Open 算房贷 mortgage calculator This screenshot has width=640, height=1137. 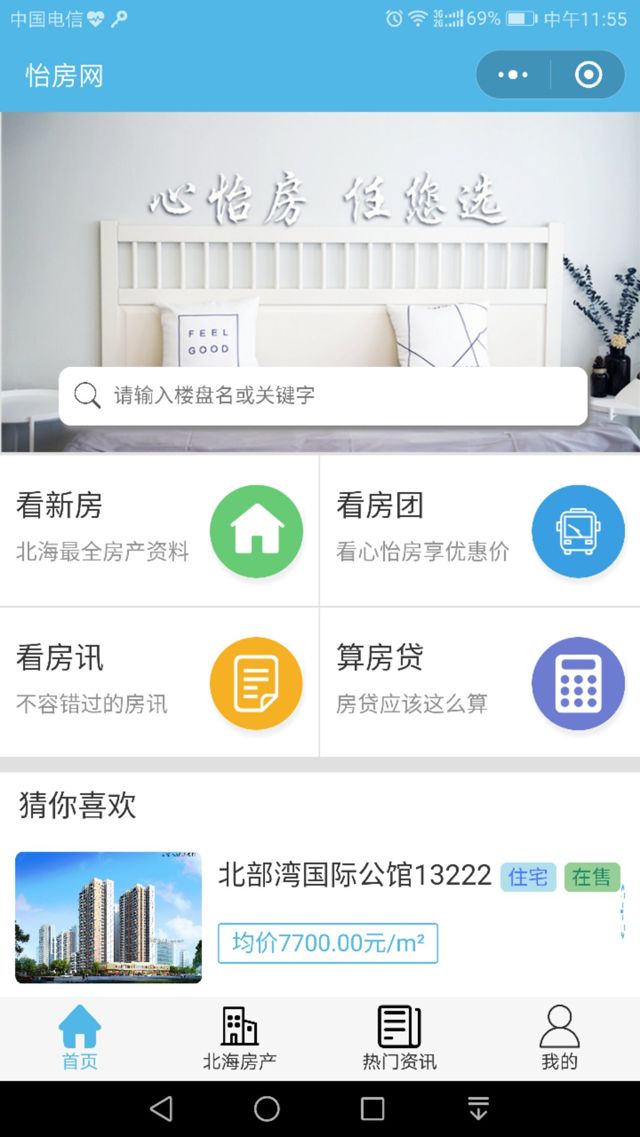[x=480, y=682]
